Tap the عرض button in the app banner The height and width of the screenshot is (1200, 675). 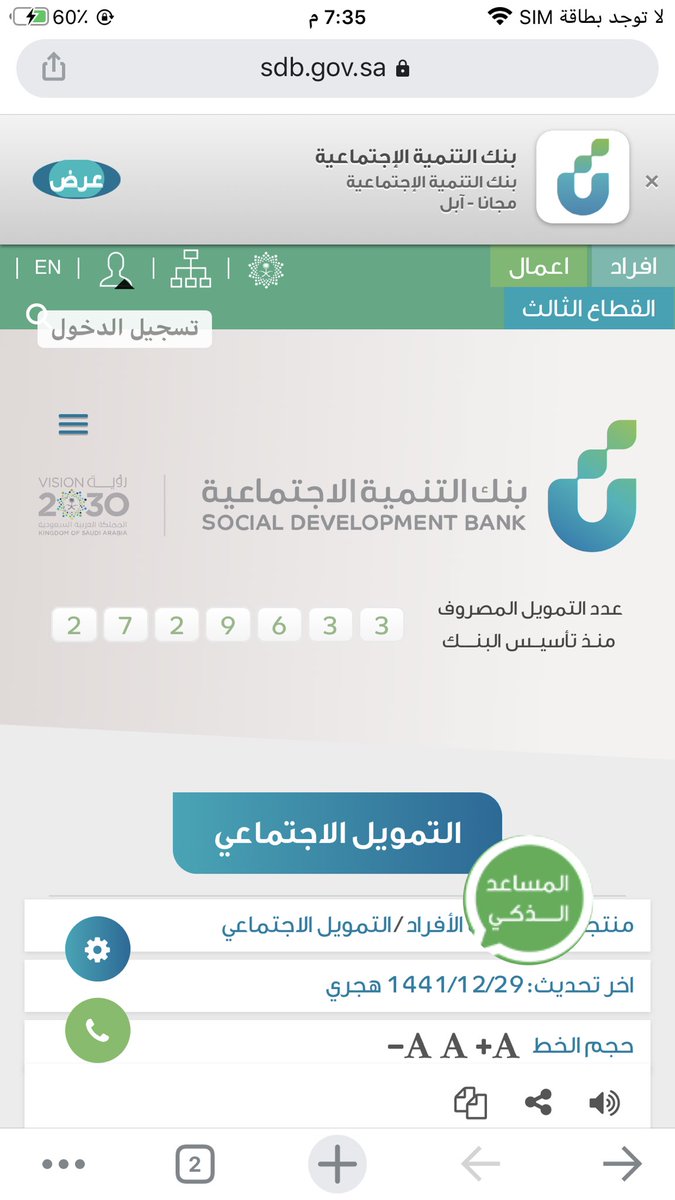point(77,180)
